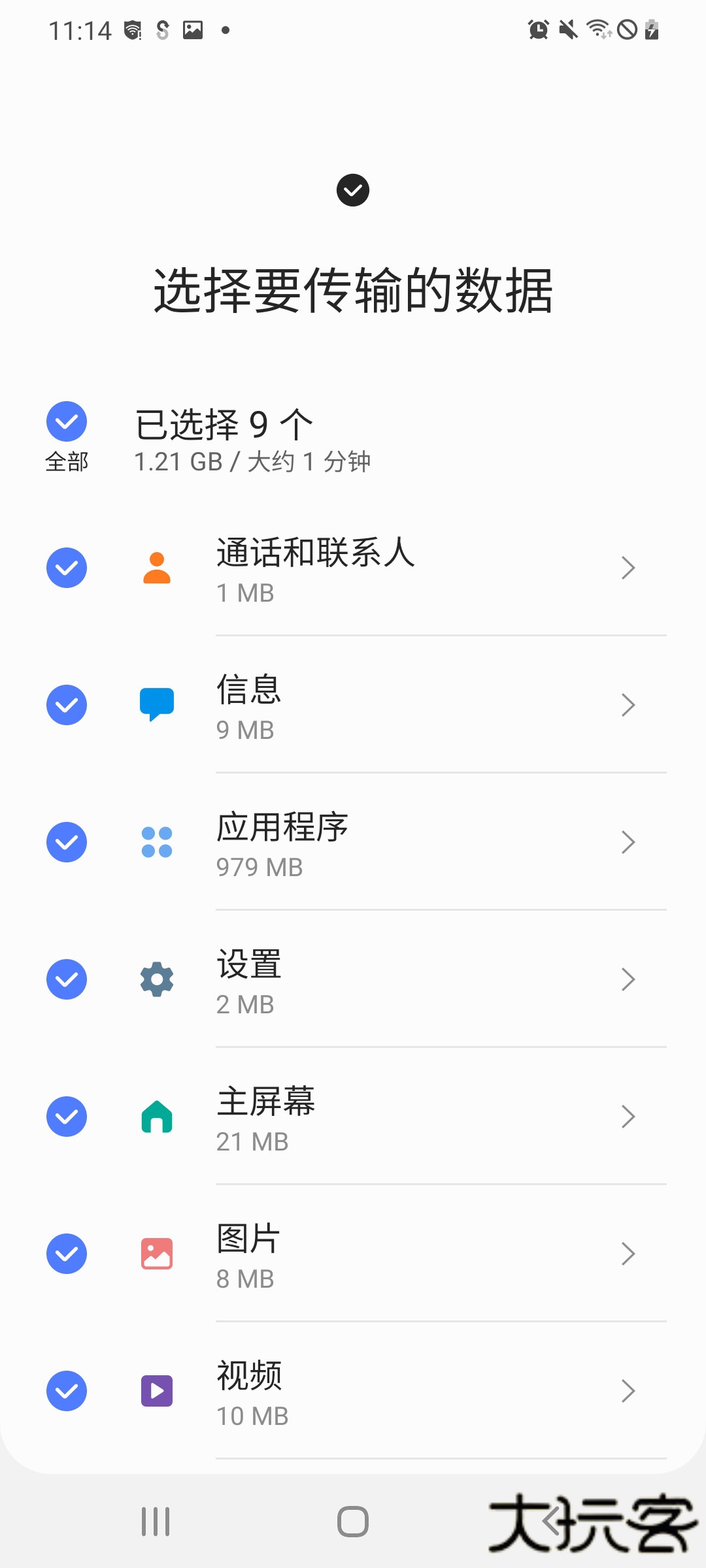Toggle the 主屏幕 checkbox
The width and height of the screenshot is (706, 1568).
(66, 1117)
